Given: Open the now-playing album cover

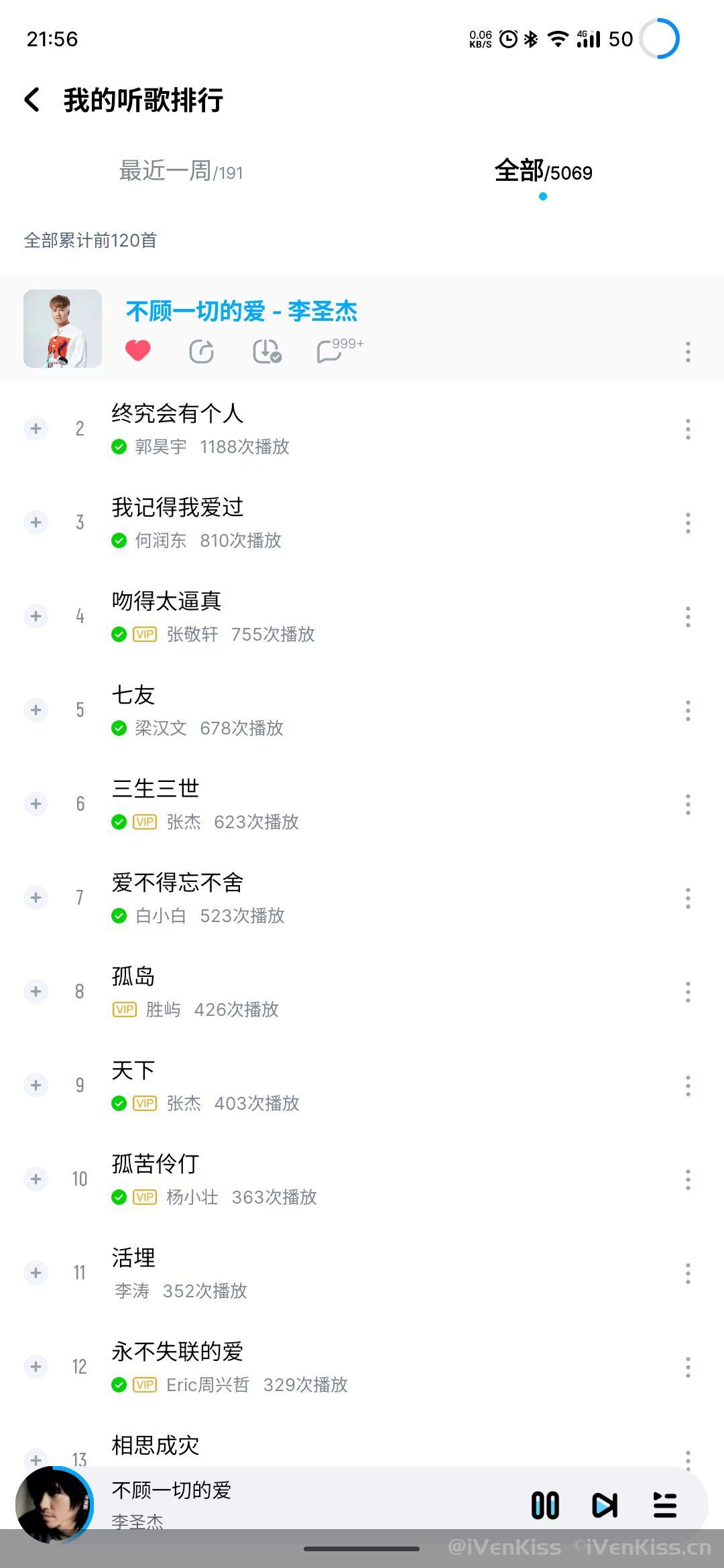Looking at the screenshot, I should [54, 1505].
